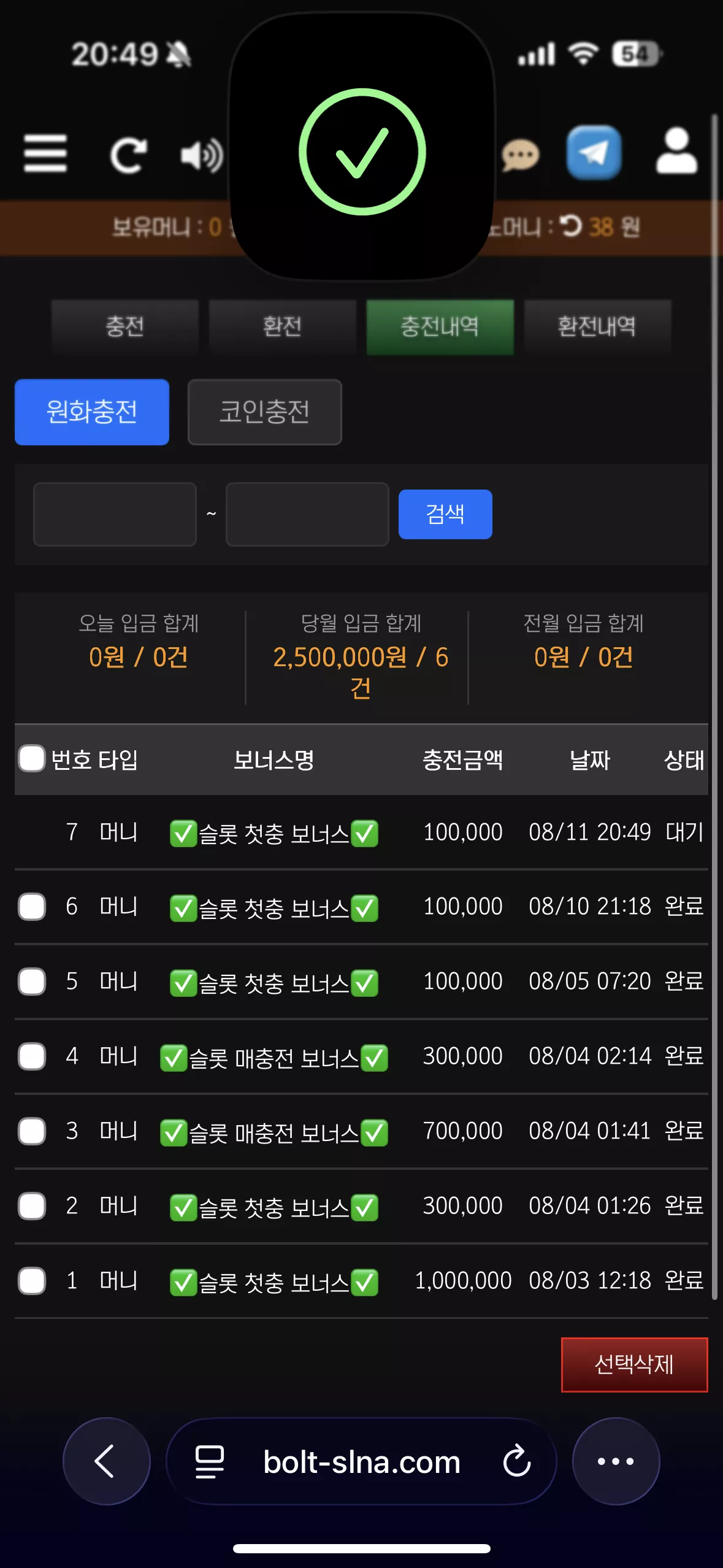Tap the end date field
The width and height of the screenshot is (723, 1568).
pyautogui.click(x=307, y=514)
